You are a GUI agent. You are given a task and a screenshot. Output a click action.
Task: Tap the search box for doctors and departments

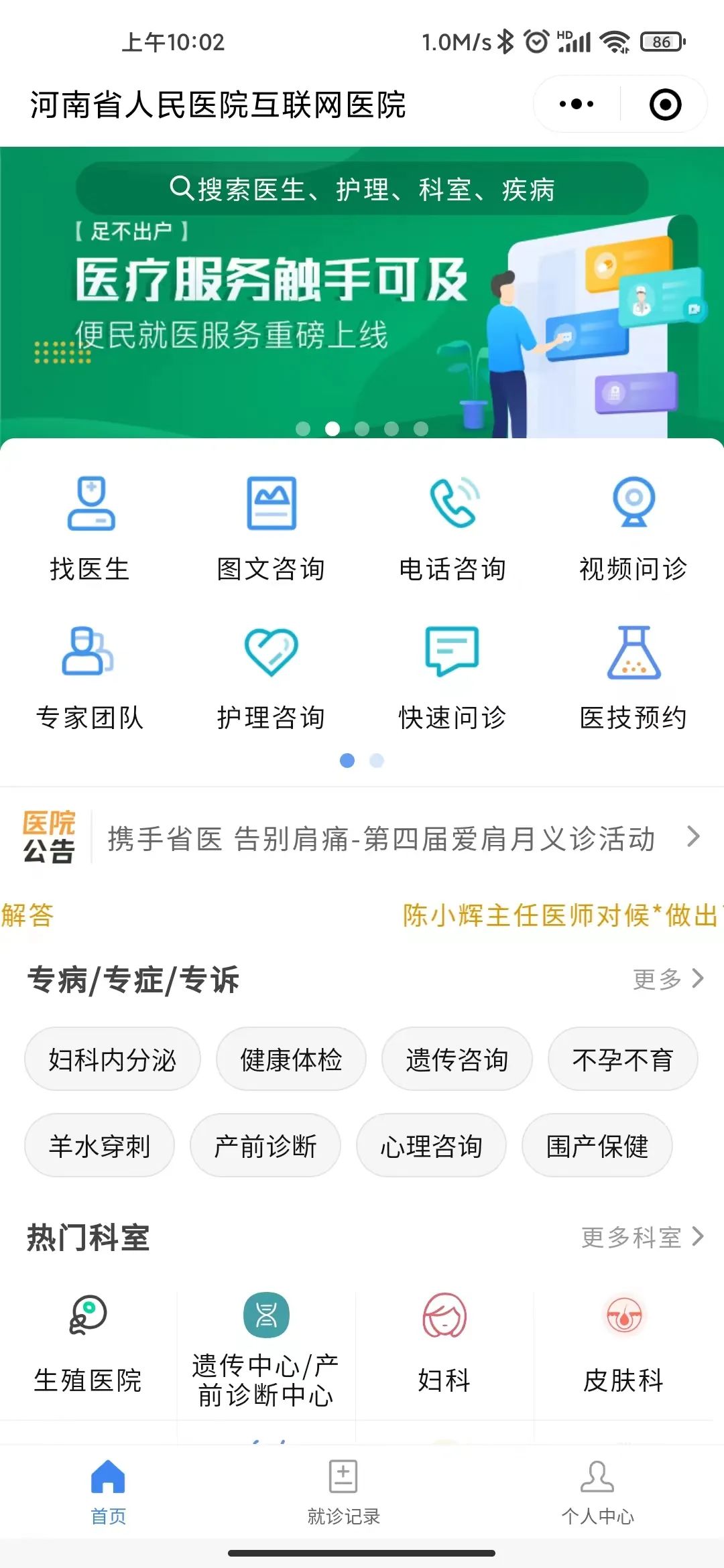point(362,190)
